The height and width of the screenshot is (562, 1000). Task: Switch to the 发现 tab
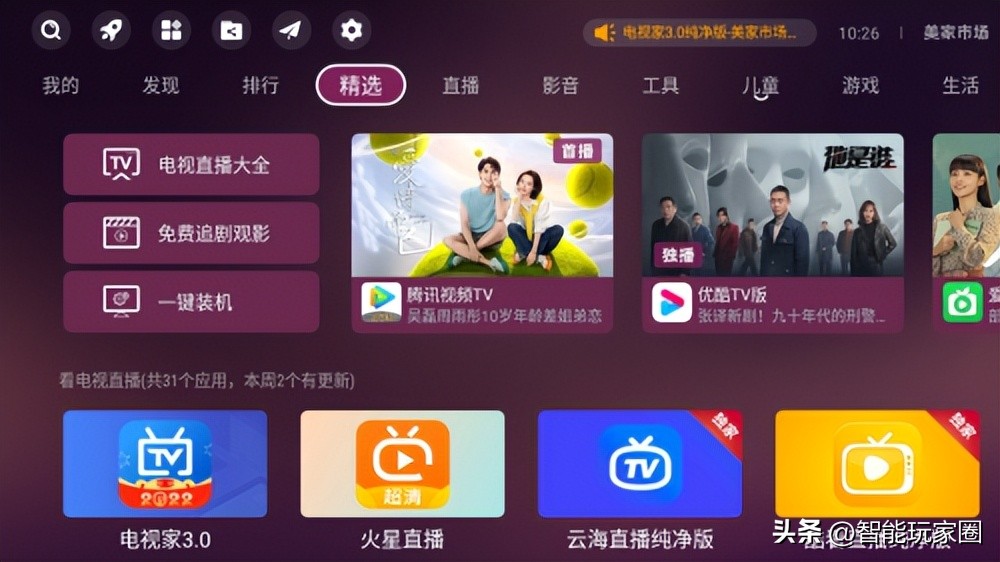point(160,86)
